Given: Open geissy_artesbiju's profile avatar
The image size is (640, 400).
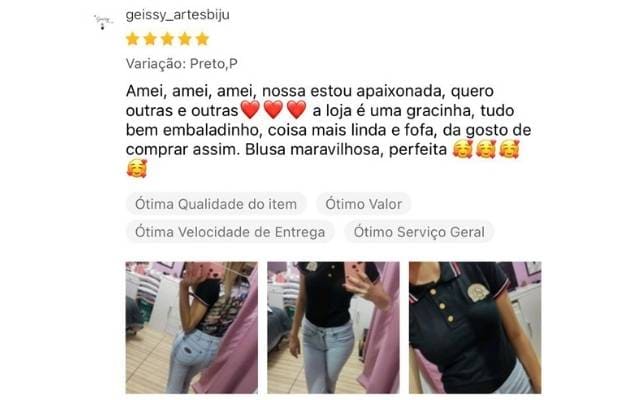Looking at the screenshot, I should pyautogui.click(x=102, y=20).
